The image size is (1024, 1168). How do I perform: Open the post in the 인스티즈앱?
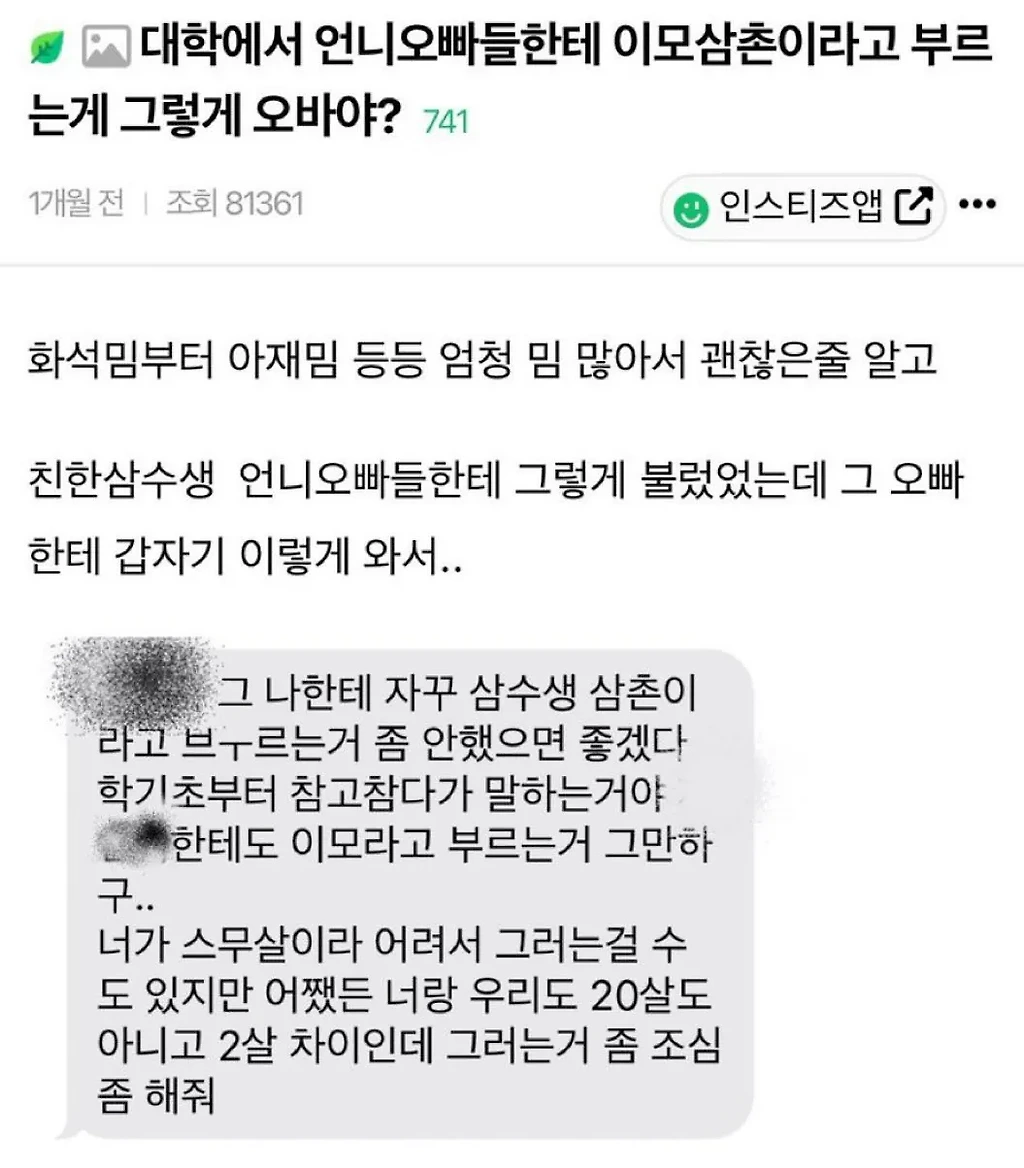click(x=816, y=208)
